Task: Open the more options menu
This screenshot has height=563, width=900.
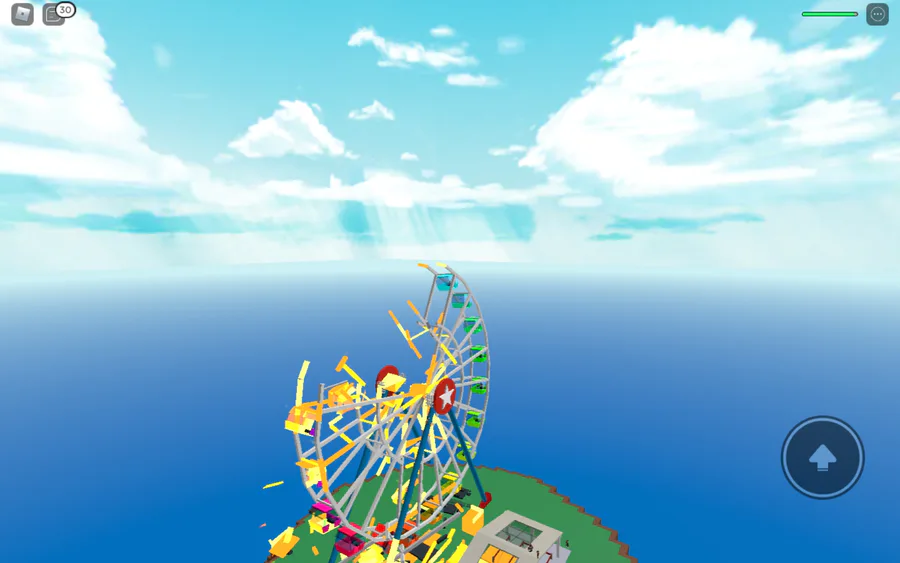Action: pos(877,14)
